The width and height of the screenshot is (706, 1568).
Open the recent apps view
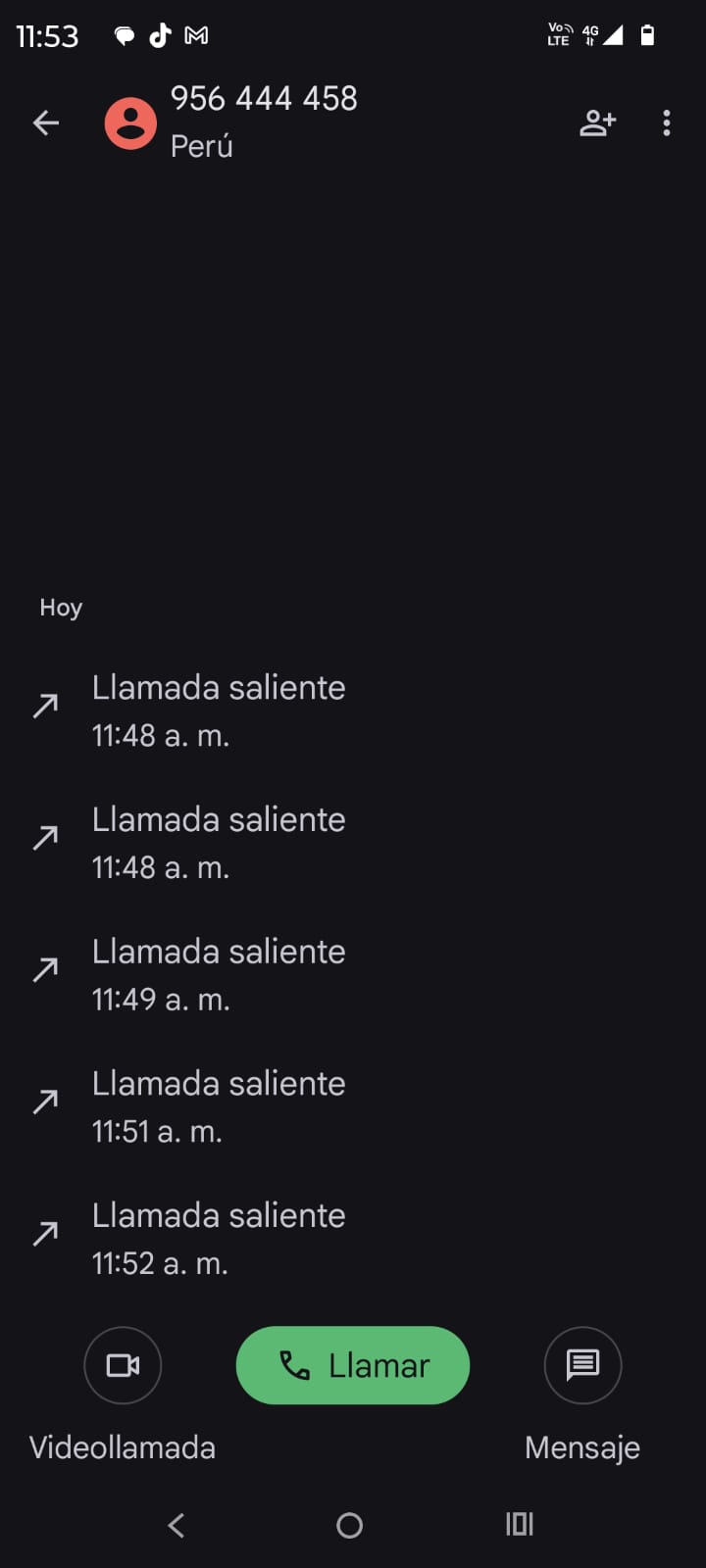(520, 1524)
